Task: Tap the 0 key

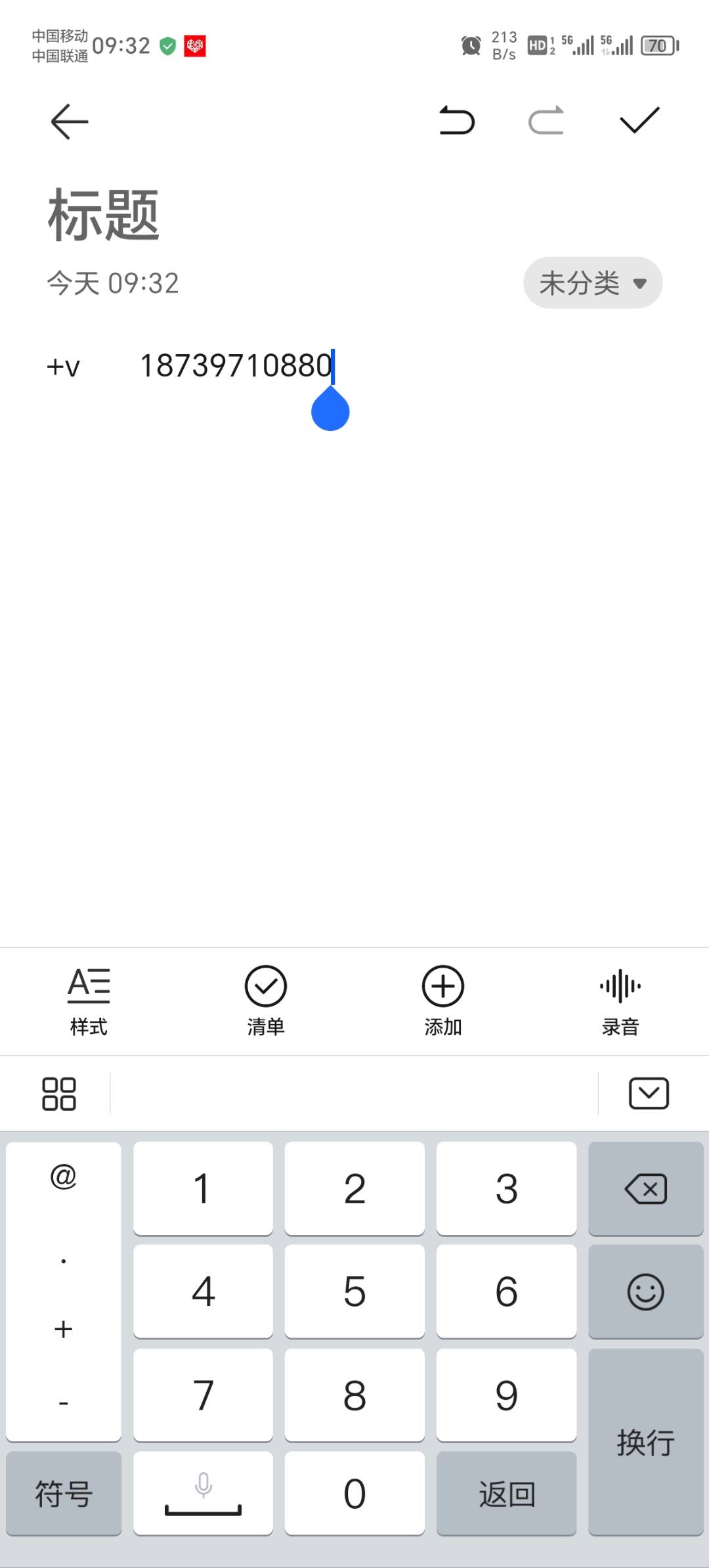Action: (354, 1494)
